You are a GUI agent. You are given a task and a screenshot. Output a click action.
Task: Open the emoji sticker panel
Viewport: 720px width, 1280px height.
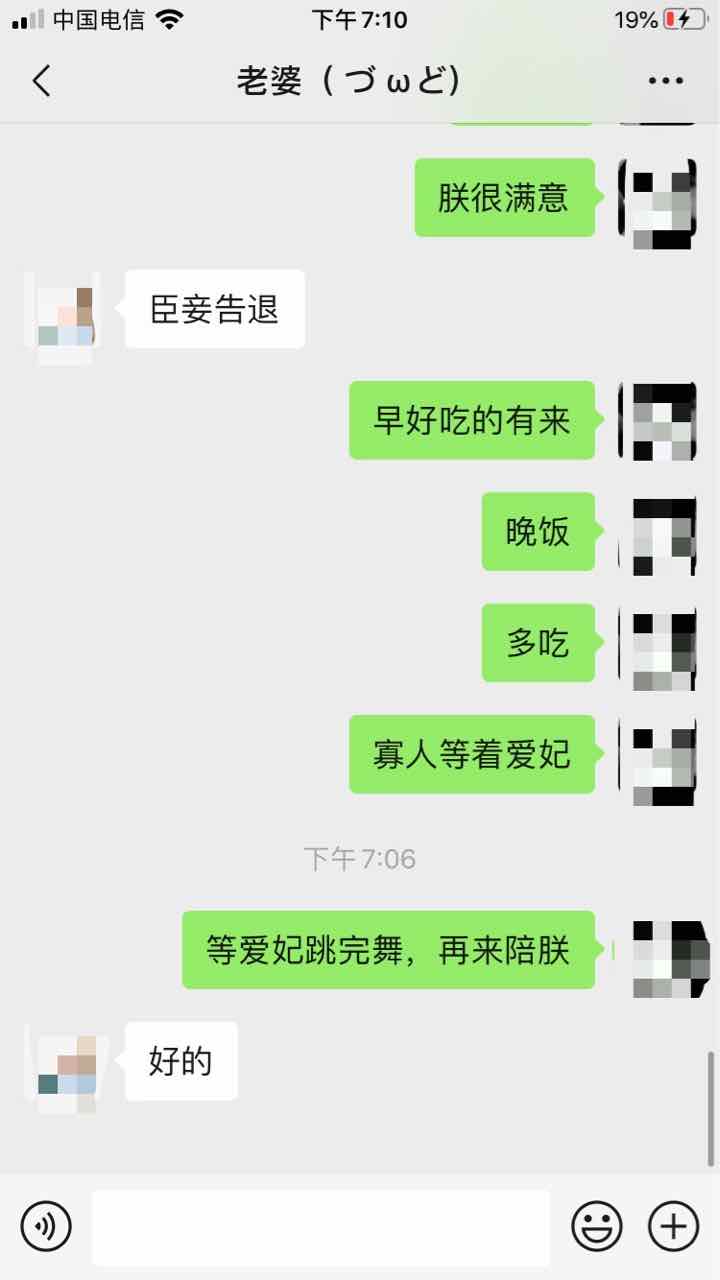click(597, 1225)
